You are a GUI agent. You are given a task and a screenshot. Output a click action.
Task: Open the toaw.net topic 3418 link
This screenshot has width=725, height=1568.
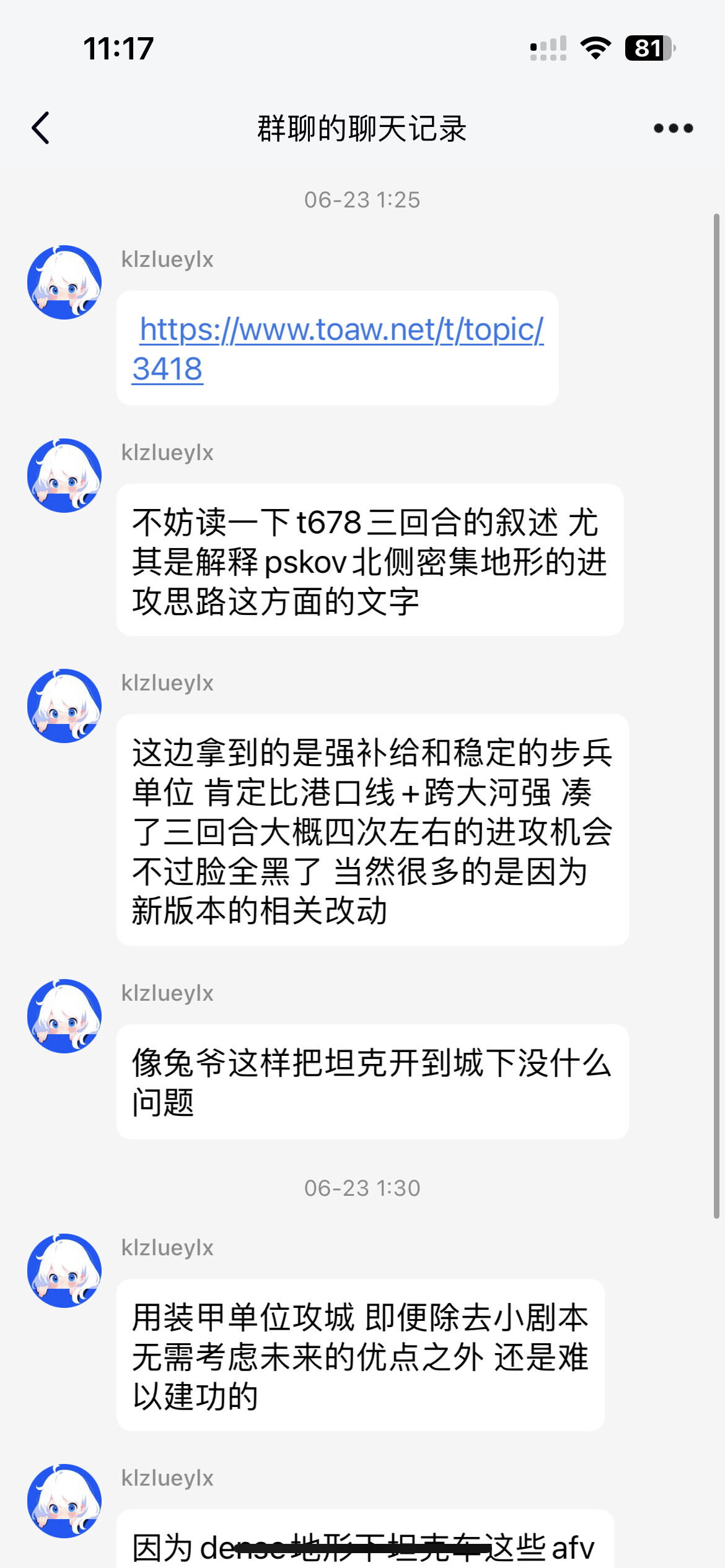point(338,349)
